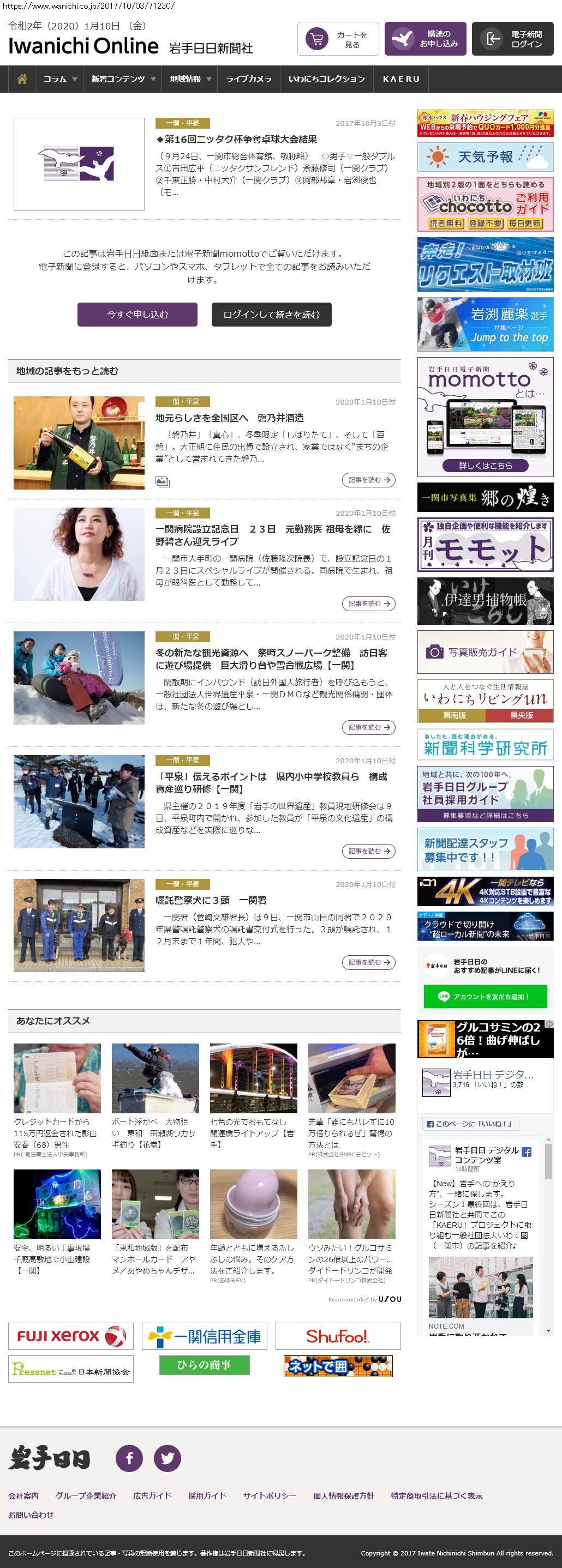This screenshot has width=562, height=1568.
Task: Read the 磐乃井酒造 article via 記事を読む
Action: (x=368, y=480)
